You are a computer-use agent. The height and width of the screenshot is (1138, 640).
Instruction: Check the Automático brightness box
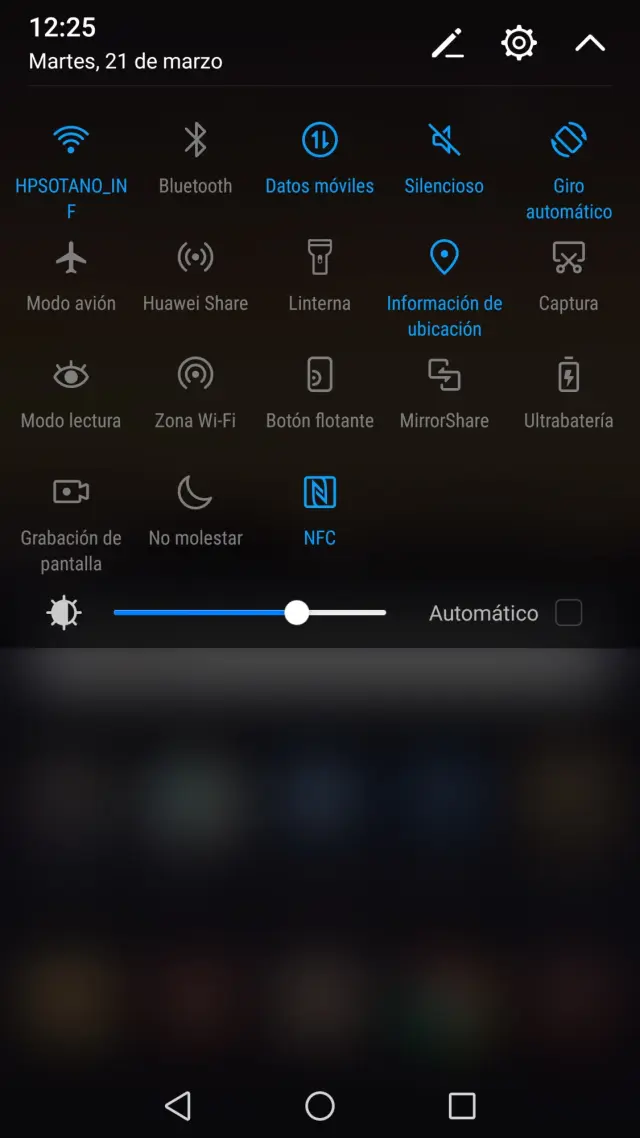point(568,613)
